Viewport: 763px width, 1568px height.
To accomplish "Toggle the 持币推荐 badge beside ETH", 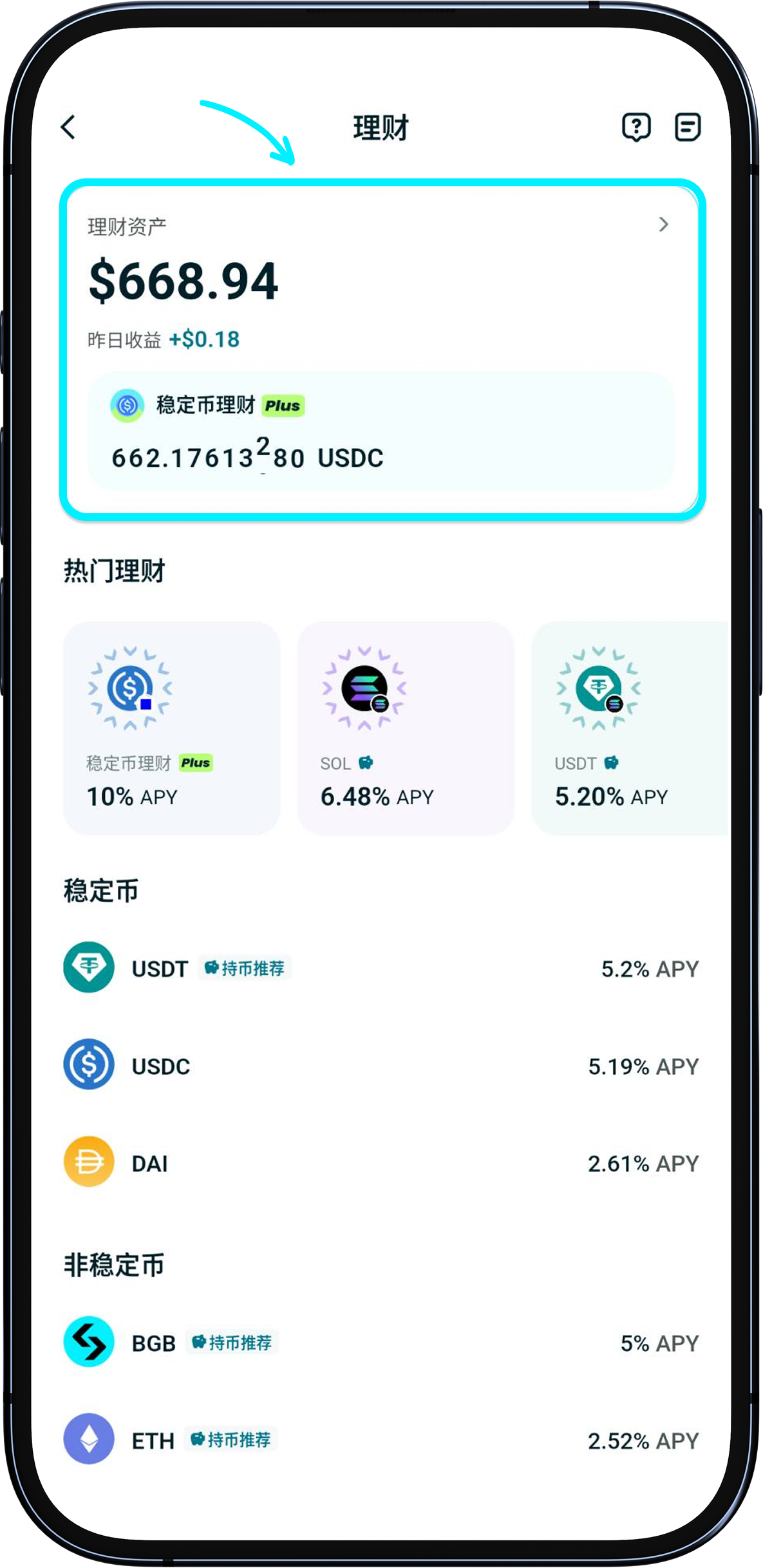I will (x=232, y=1440).
